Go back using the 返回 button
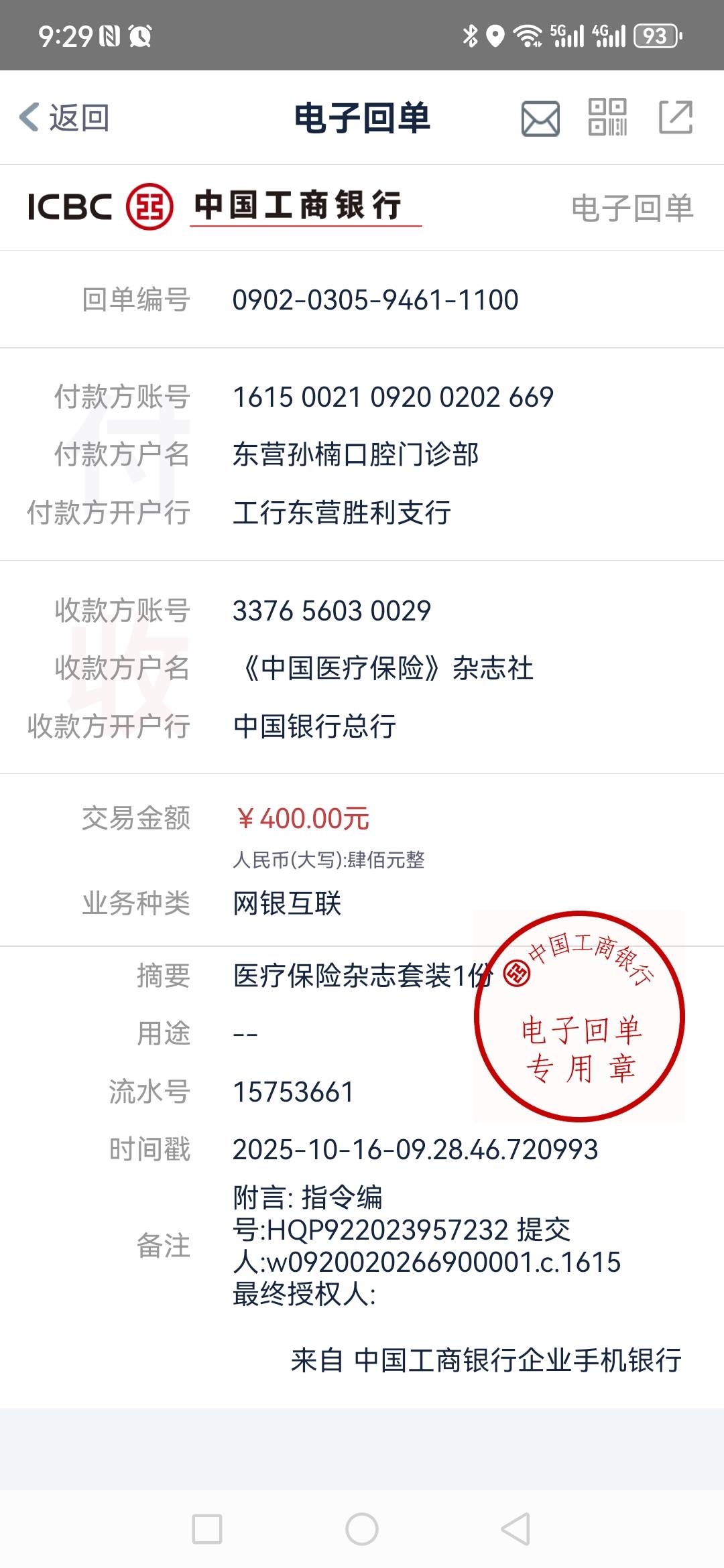Screen dimensions: 724x1568 pos(64,118)
